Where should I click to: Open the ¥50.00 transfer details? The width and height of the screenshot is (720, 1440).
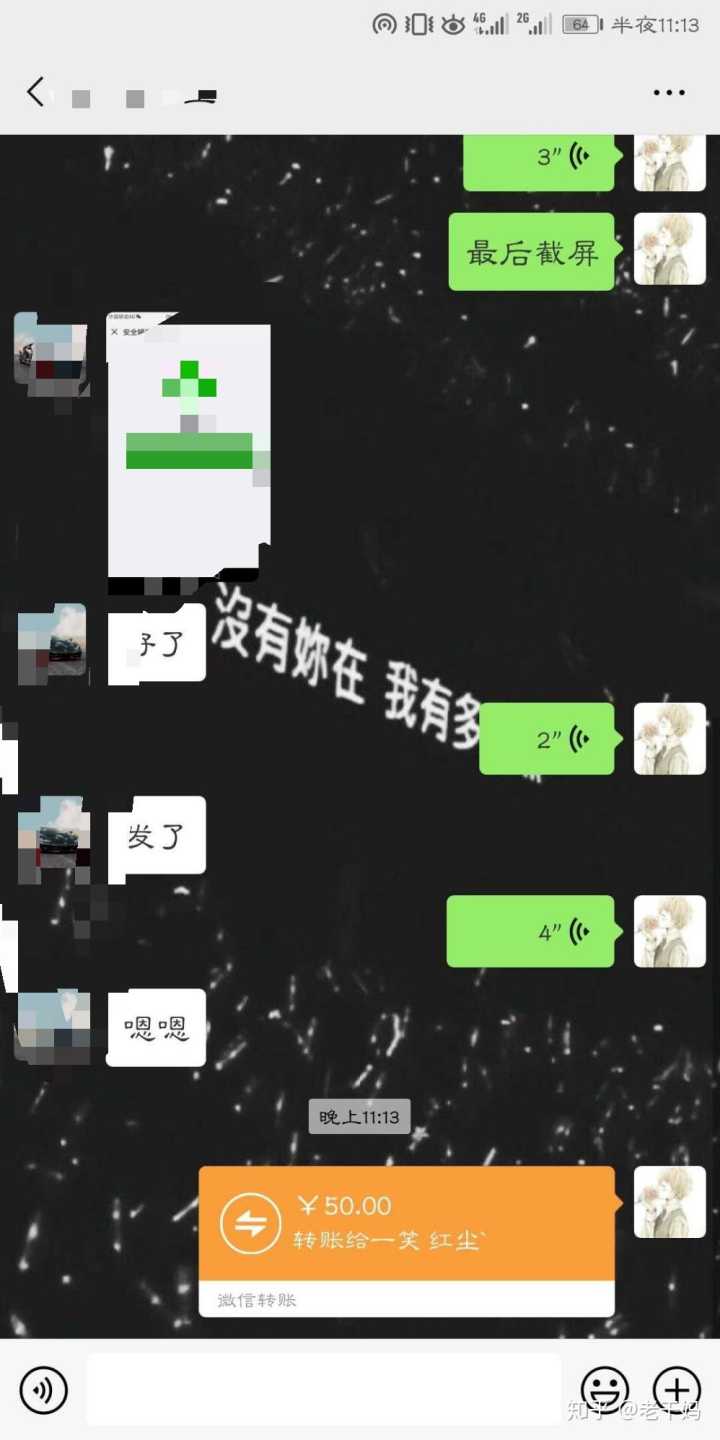click(x=406, y=1225)
